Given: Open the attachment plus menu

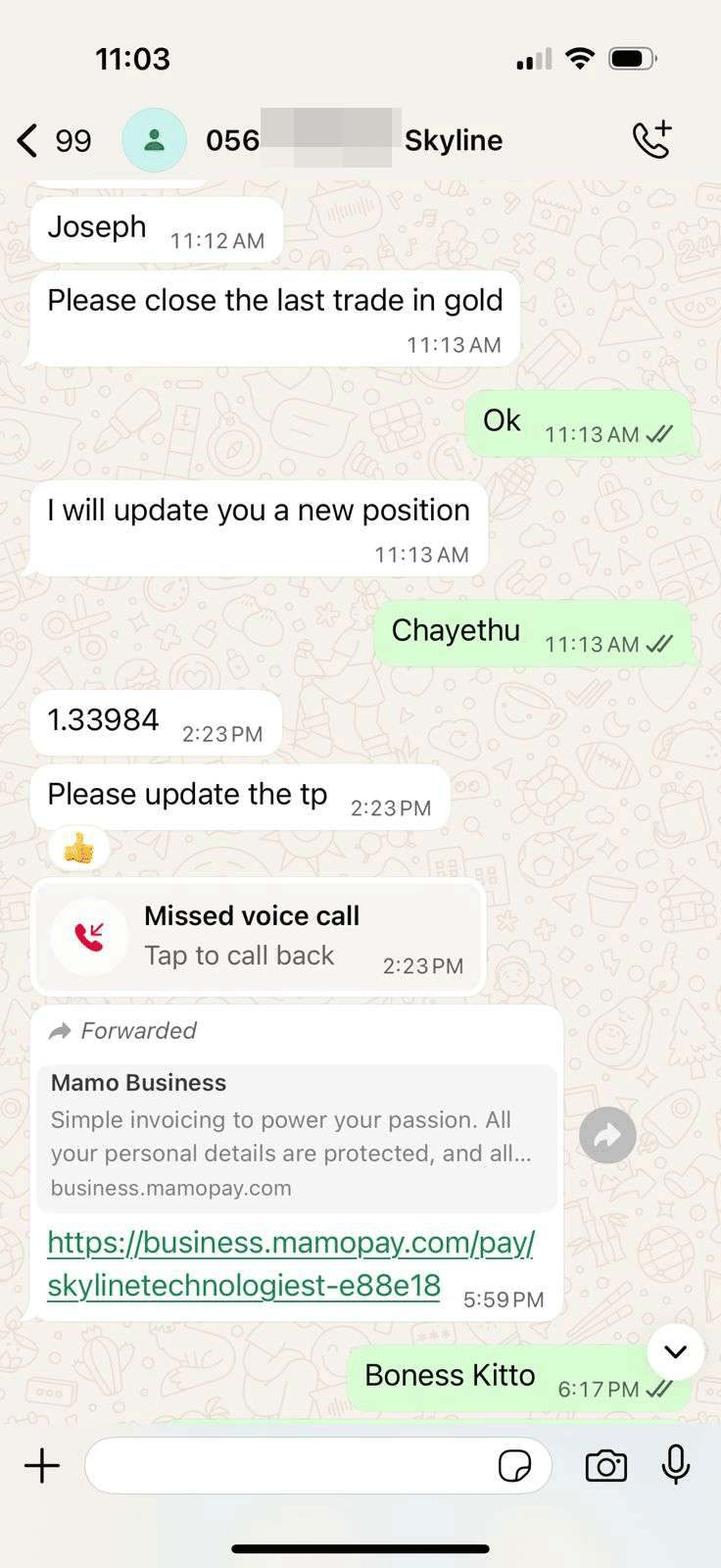Looking at the screenshot, I should pyautogui.click(x=42, y=1466).
